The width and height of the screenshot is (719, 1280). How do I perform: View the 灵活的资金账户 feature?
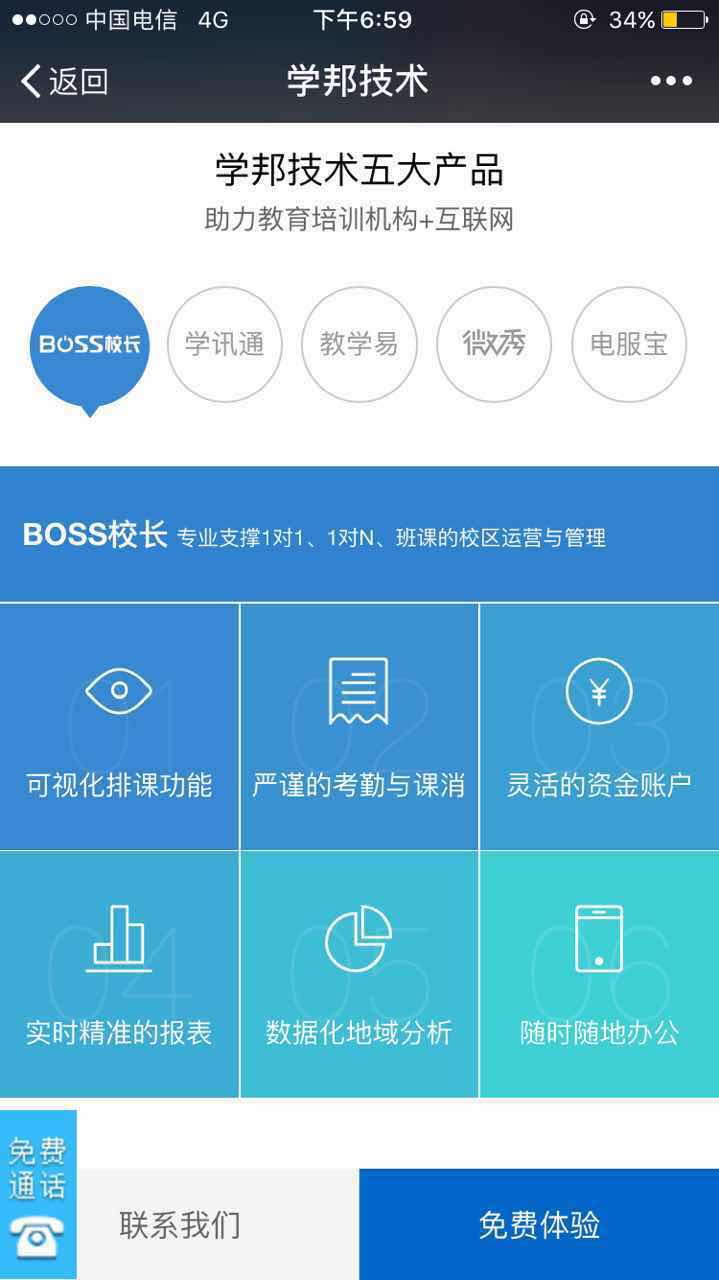tap(599, 727)
